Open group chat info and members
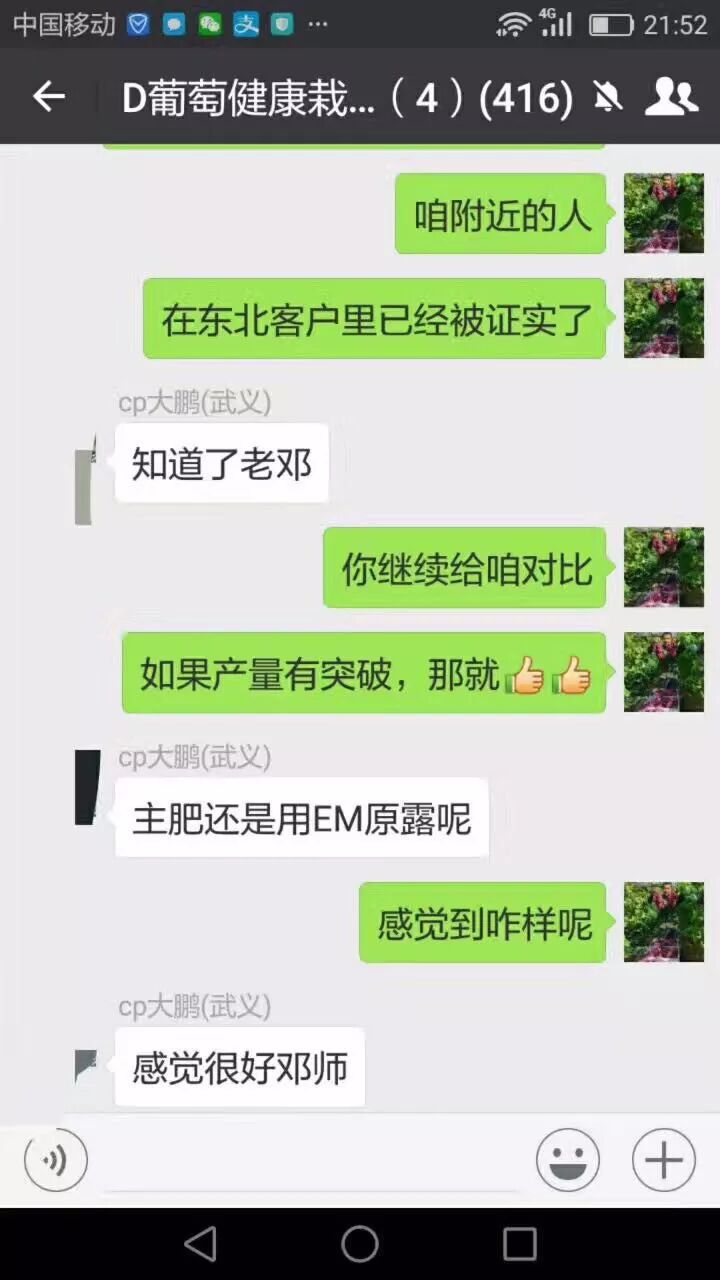The image size is (720, 1280). 670,97
